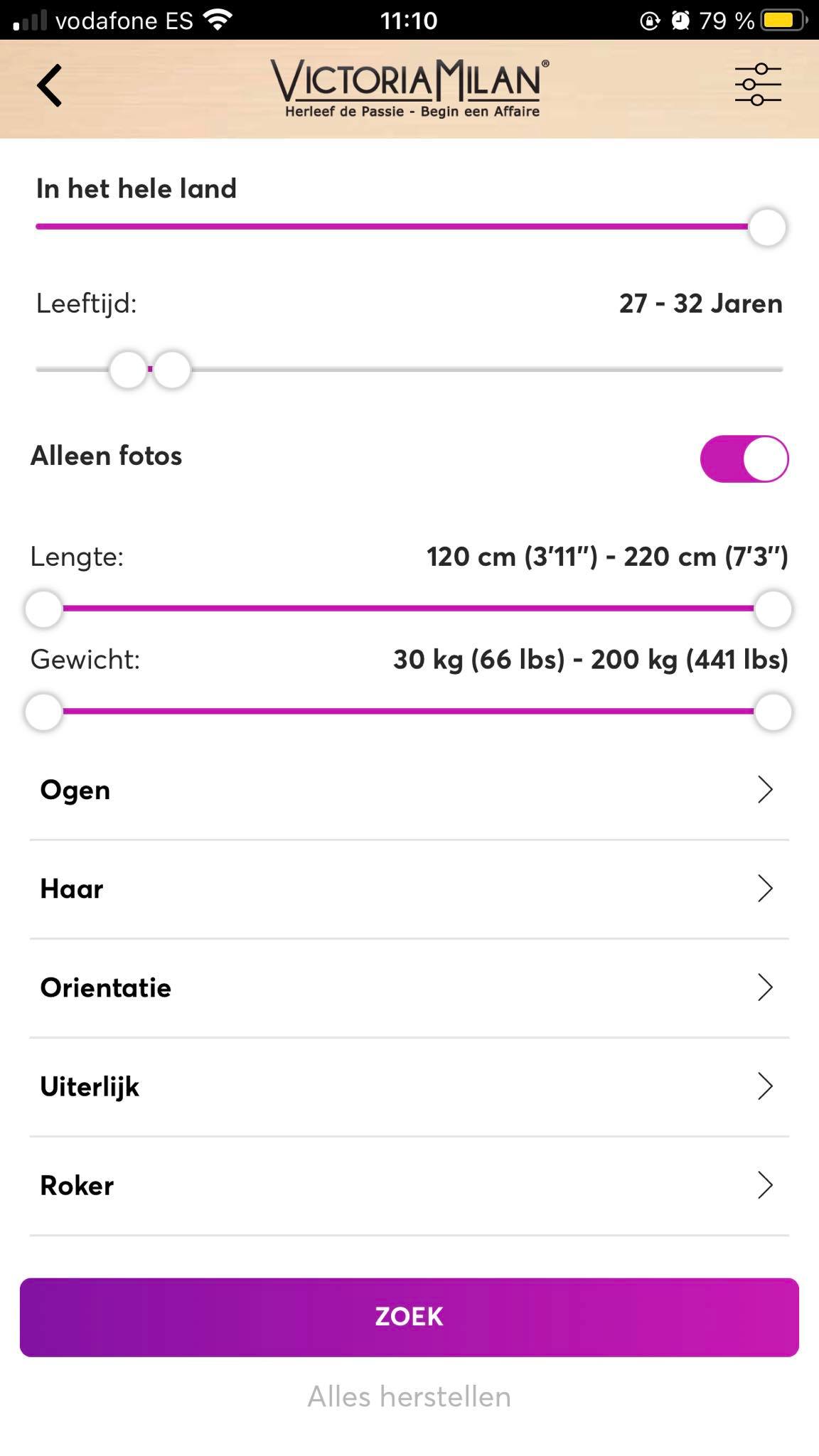Tap the maximum Gewicht slider handle
819x1456 pixels.
coord(773,712)
